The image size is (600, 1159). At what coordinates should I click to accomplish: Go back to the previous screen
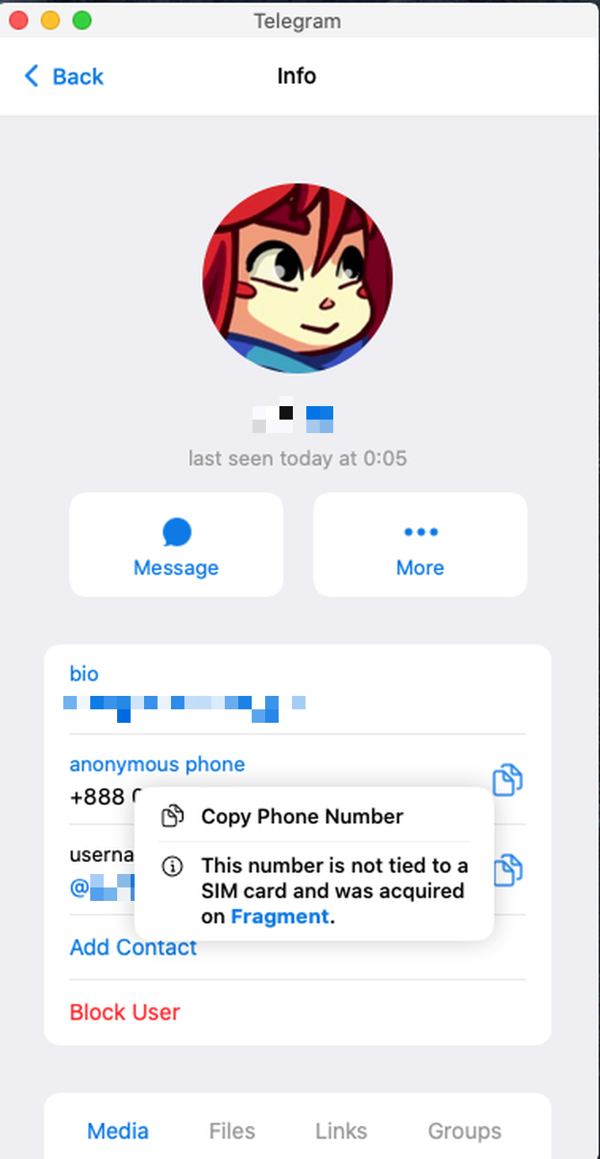[x=64, y=76]
